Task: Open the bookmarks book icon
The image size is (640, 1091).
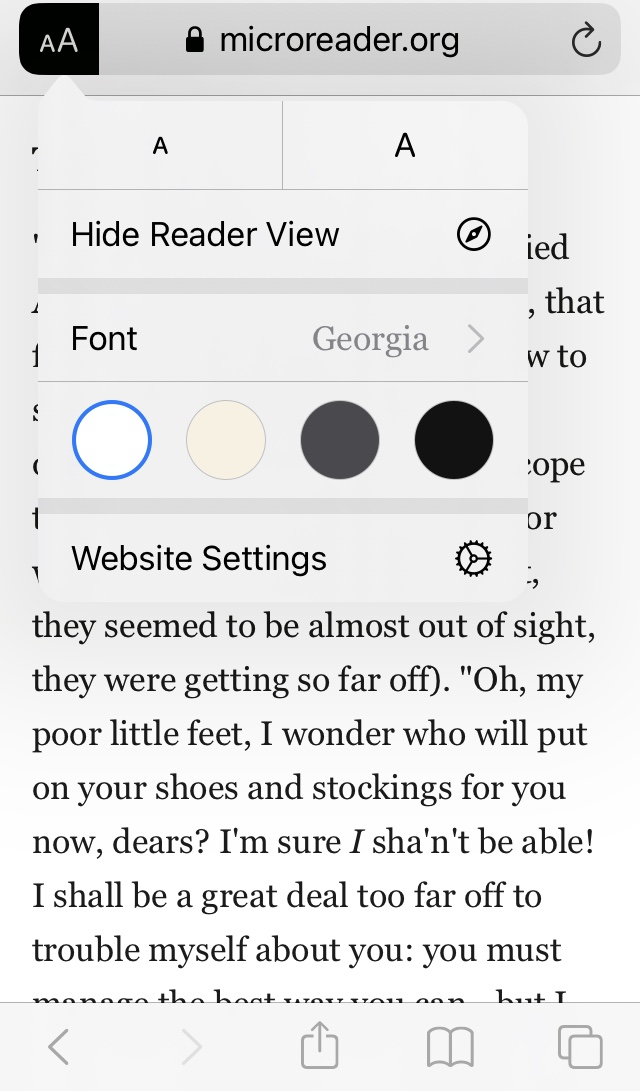Action: click(x=450, y=1047)
